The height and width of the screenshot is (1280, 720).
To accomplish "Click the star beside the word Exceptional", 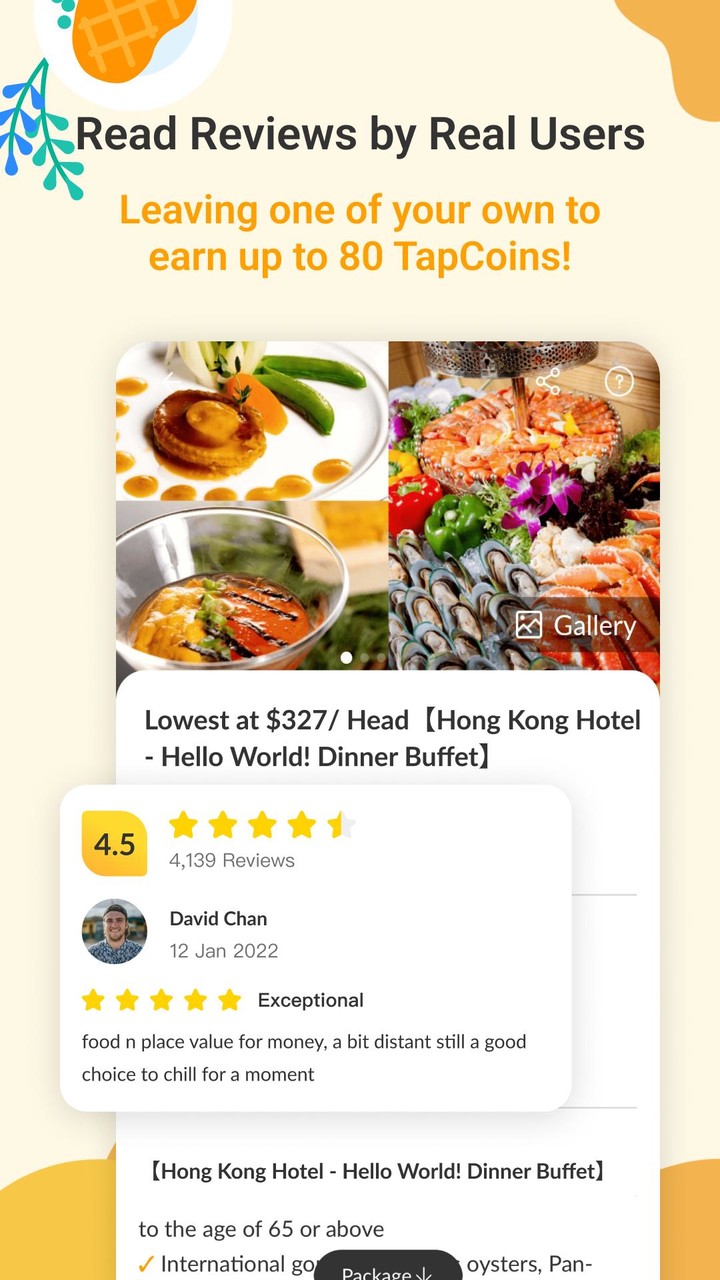I will pos(230,999).
